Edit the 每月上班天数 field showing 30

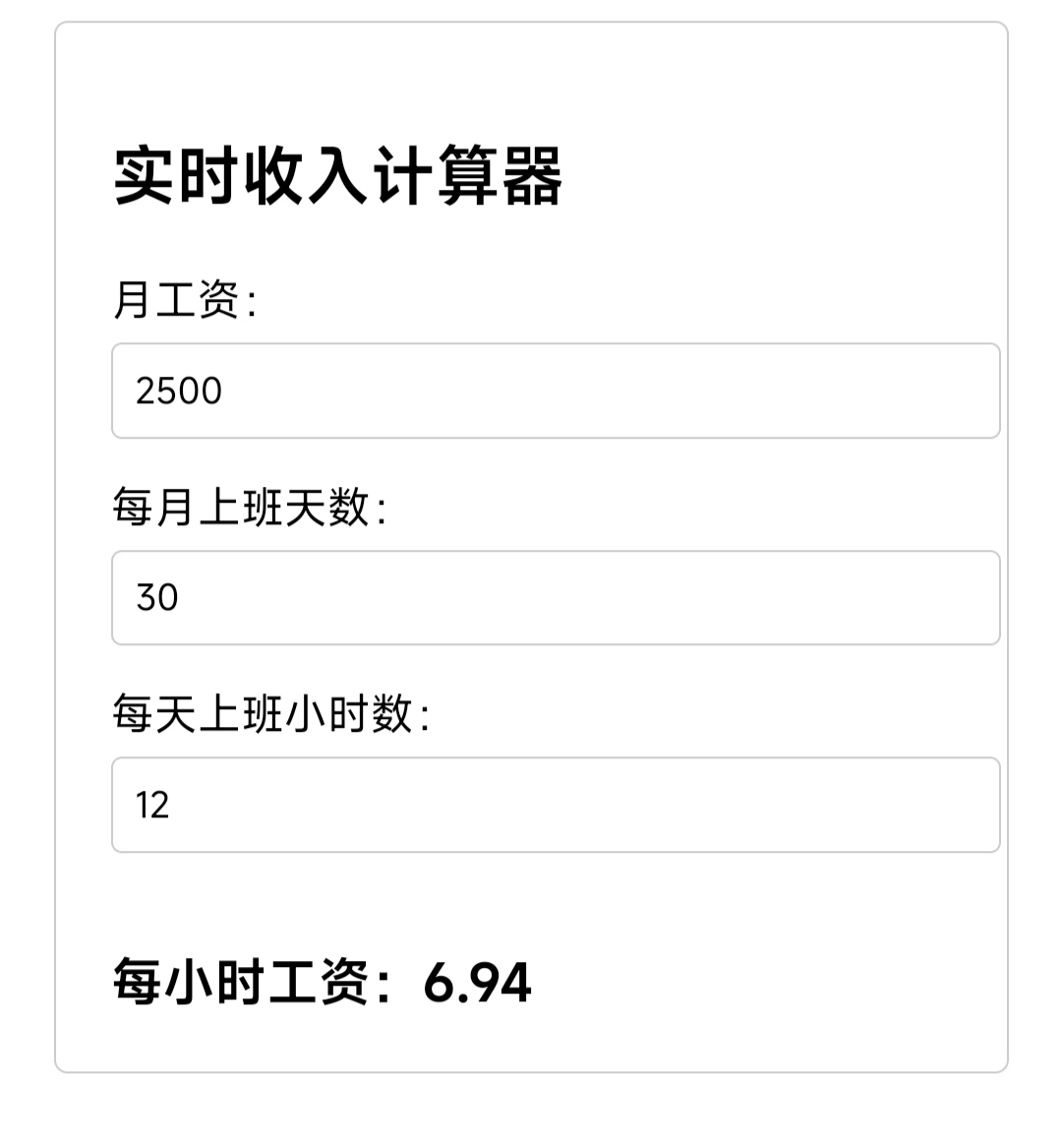tap(556, 598)
